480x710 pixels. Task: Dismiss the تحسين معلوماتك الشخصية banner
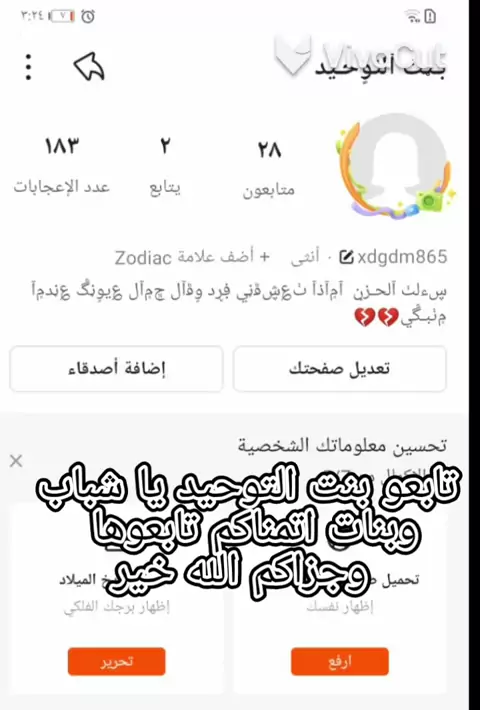pyautogui.click(x=16, y=461)
